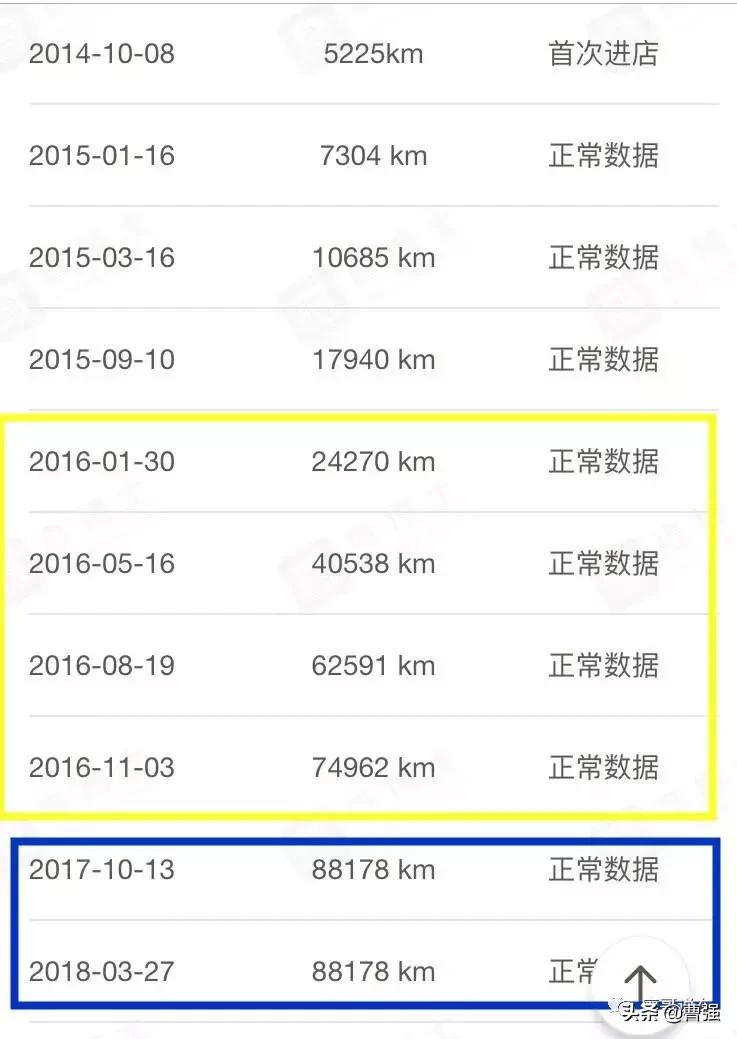
Task: Click the 5225km mileage value
Action: [x=372, y=54]
